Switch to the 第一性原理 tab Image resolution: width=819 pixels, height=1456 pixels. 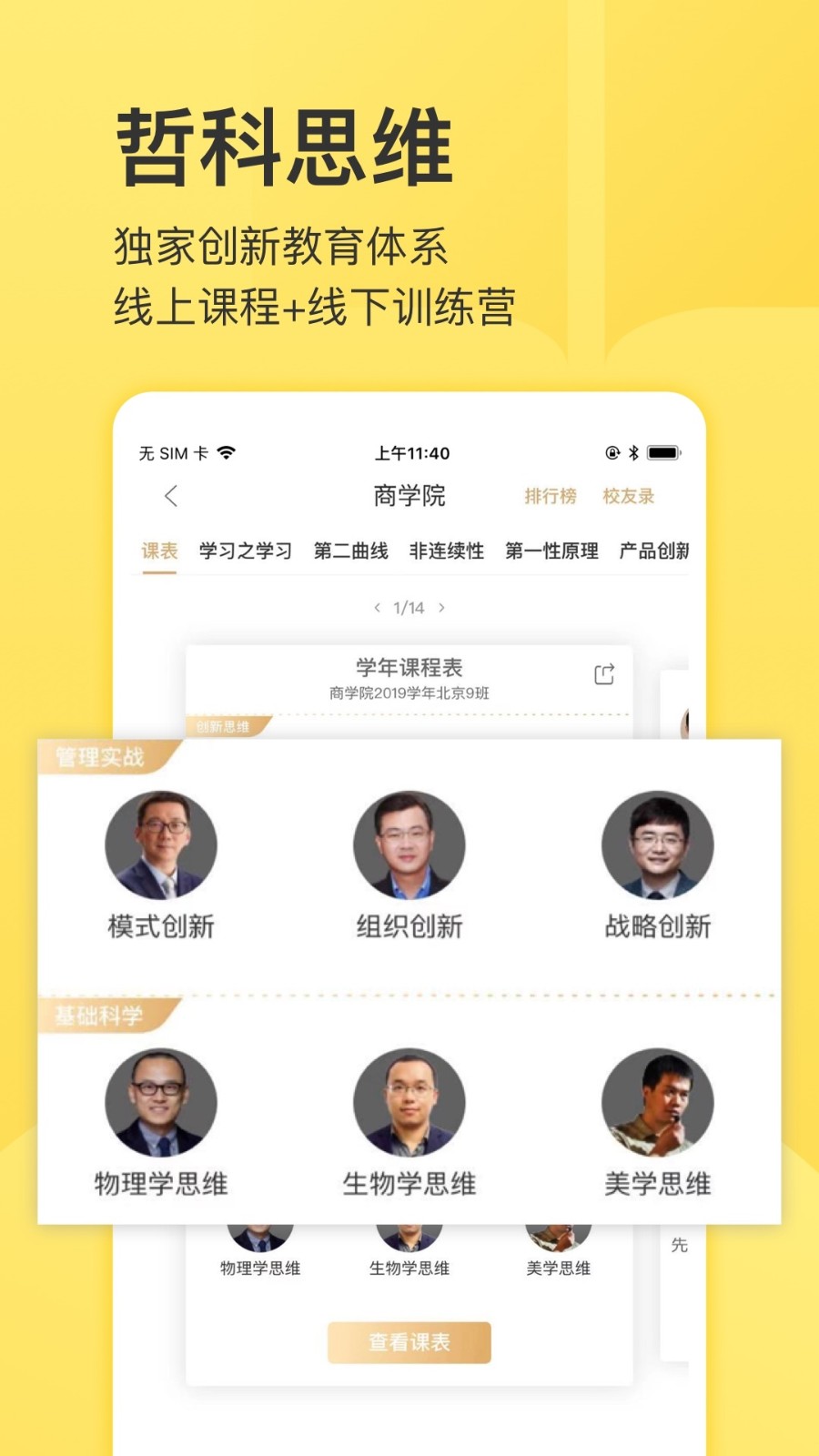click(551, 551)
